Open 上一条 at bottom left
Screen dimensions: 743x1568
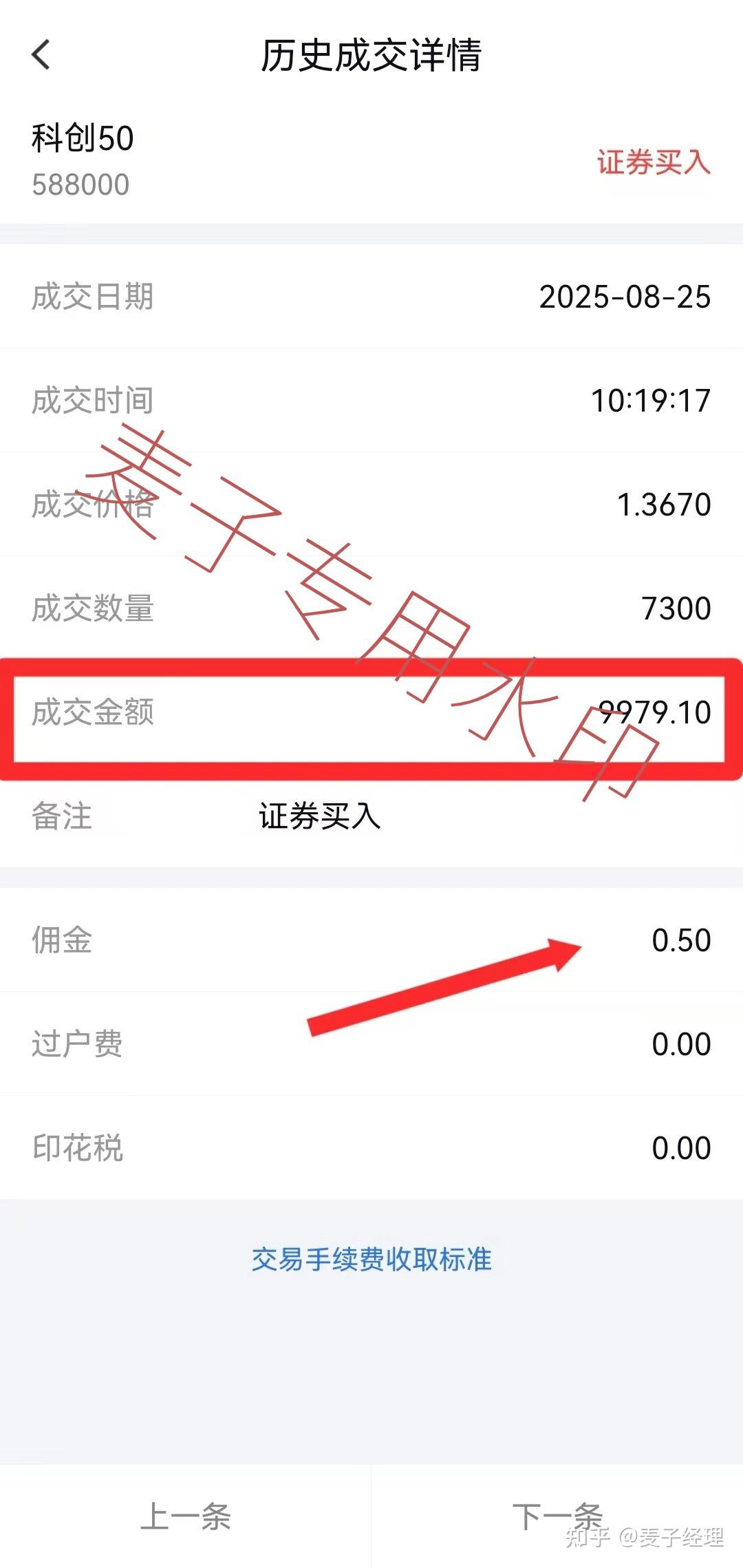[186, 1518]
